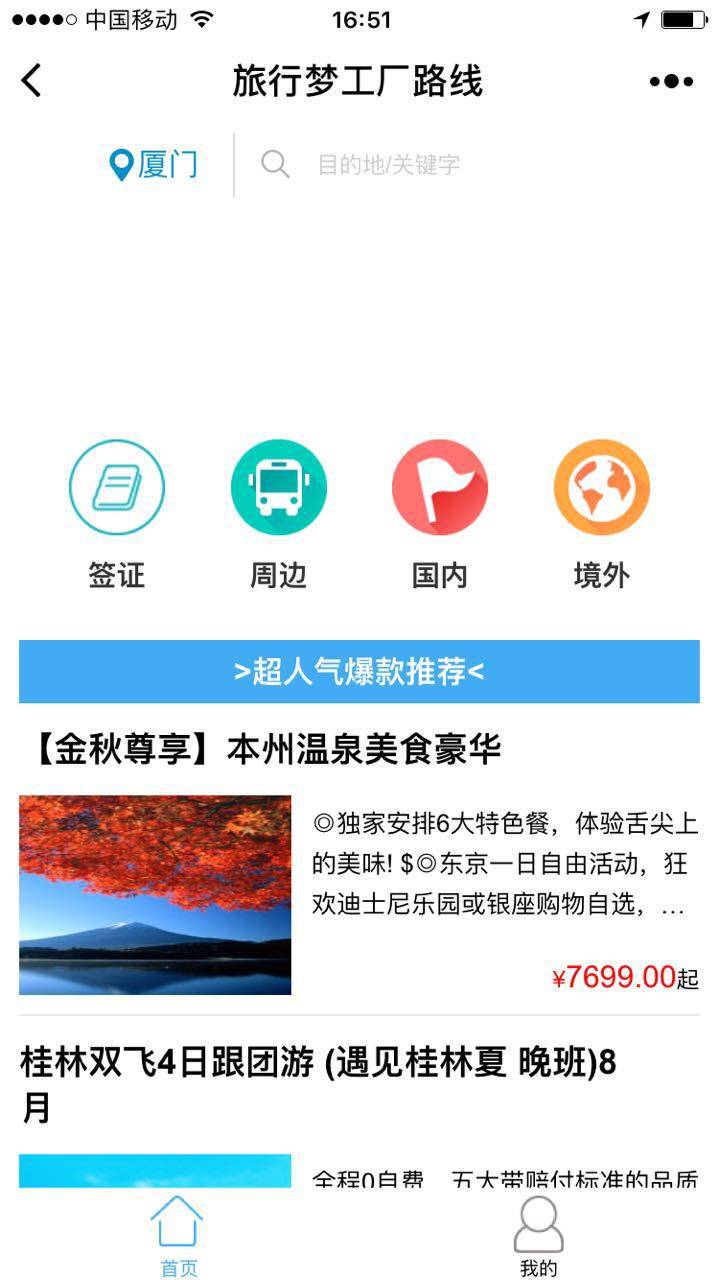The image size is (719, 1280).
Task: Go back with the top-left arrow
Action: (x=32, y=81)
